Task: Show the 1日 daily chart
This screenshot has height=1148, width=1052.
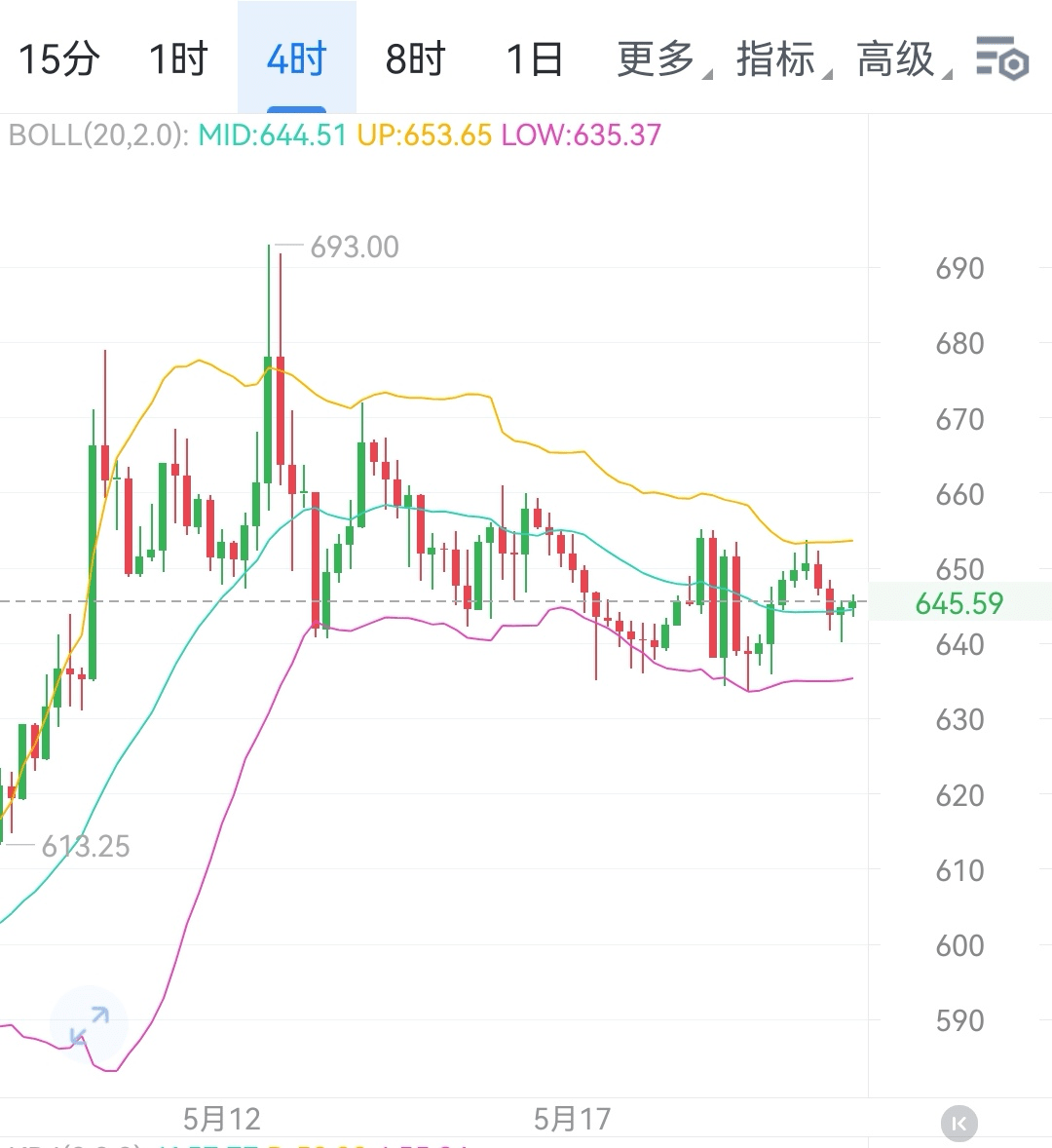Action: click(x=534, y=59)
